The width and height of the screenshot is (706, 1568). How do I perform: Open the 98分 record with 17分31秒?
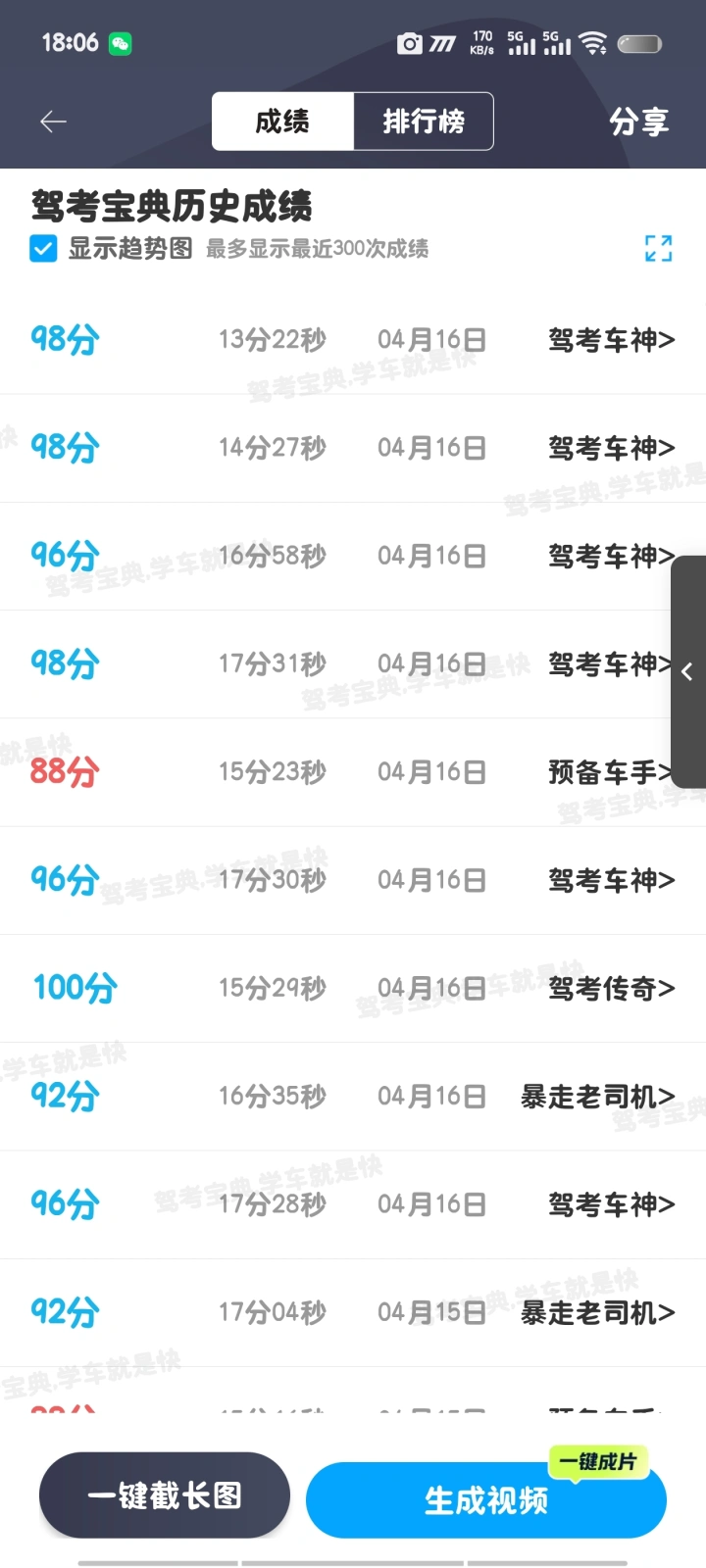[353, 664]
